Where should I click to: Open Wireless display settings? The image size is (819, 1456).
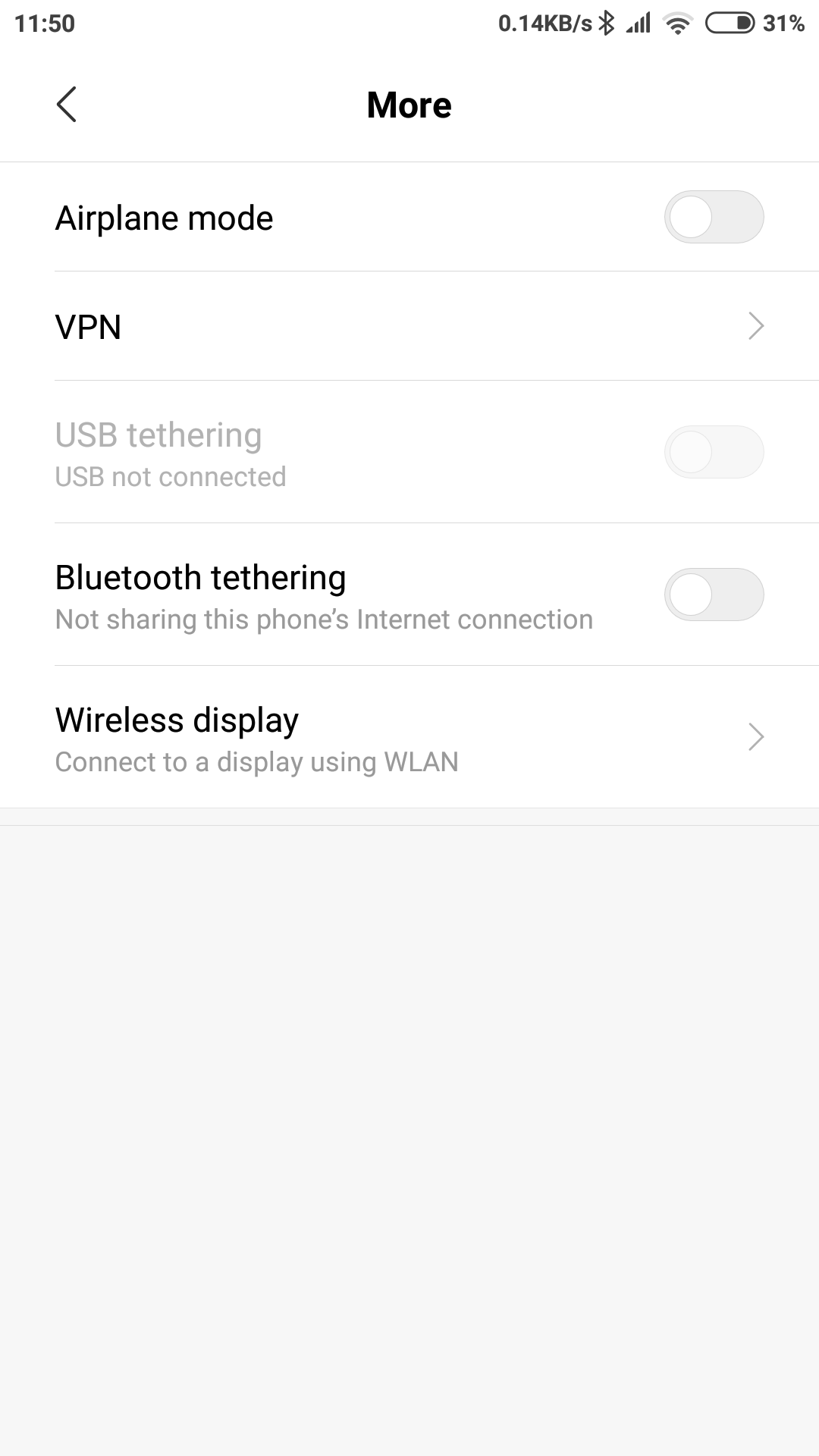pyautogui.click(x=409, y=737)
